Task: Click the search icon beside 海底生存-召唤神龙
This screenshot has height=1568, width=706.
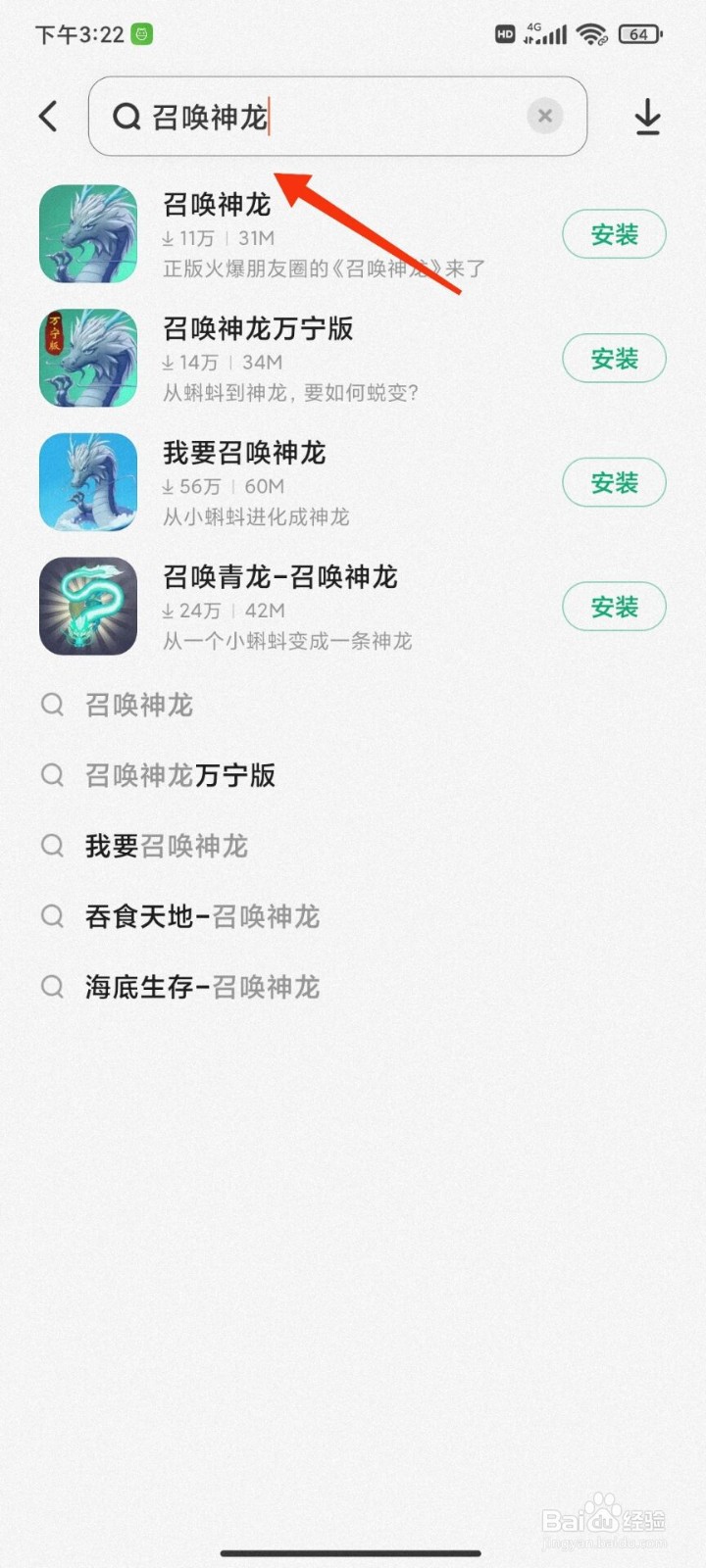Action: (52, 987)
